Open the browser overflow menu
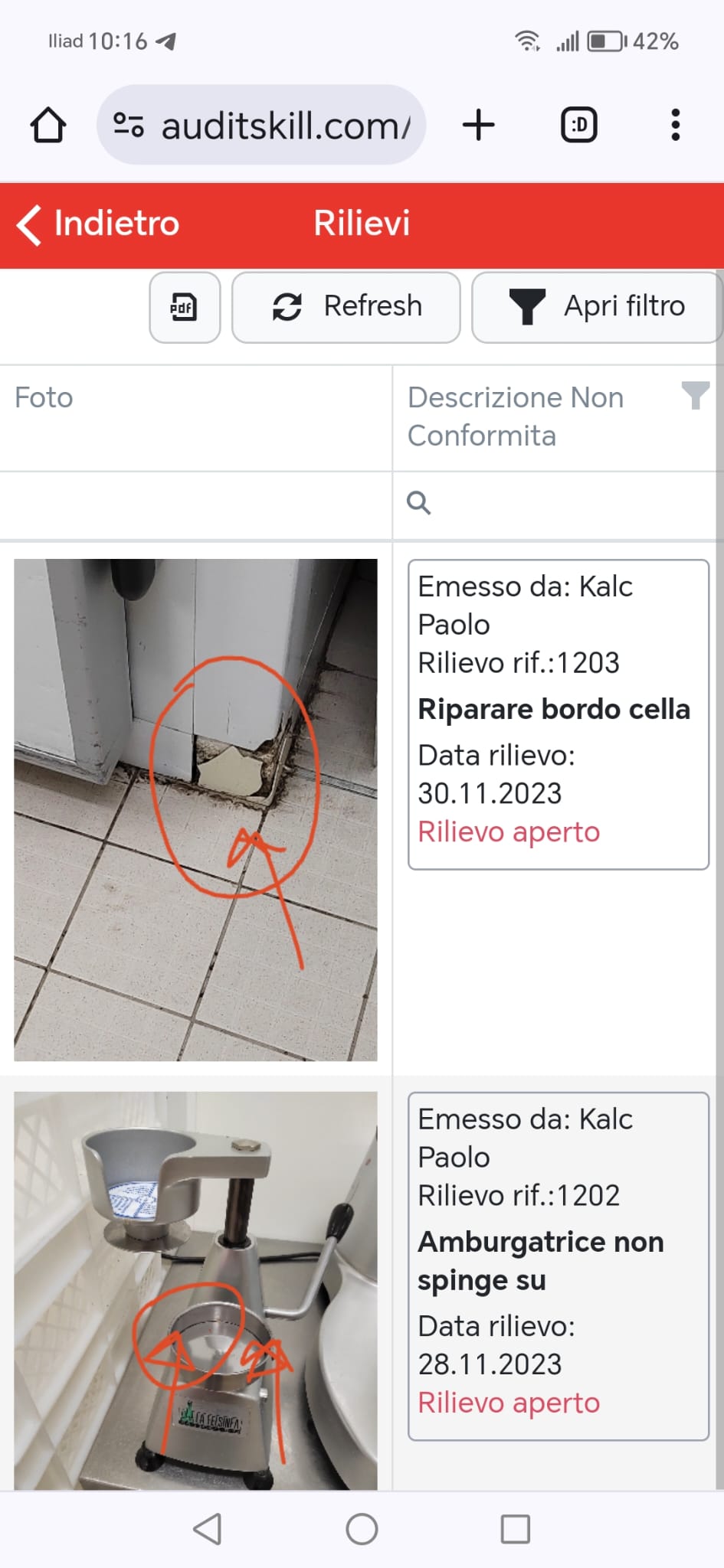724x1568 pixels. point(675,125)
